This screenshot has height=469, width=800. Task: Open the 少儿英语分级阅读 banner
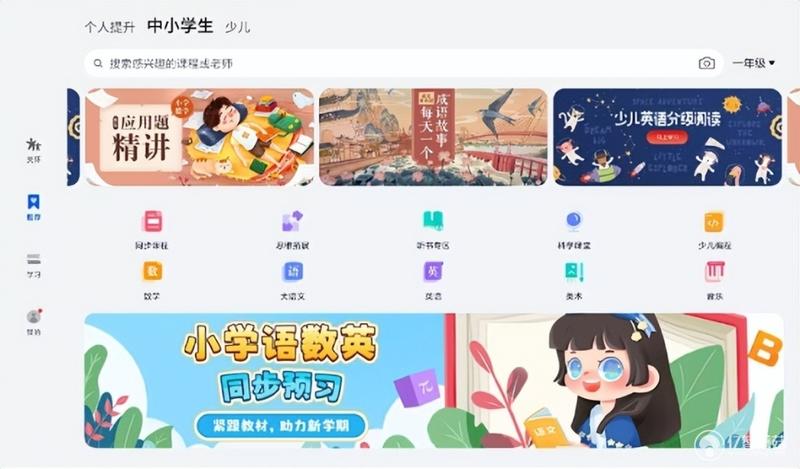click(667, 137)
